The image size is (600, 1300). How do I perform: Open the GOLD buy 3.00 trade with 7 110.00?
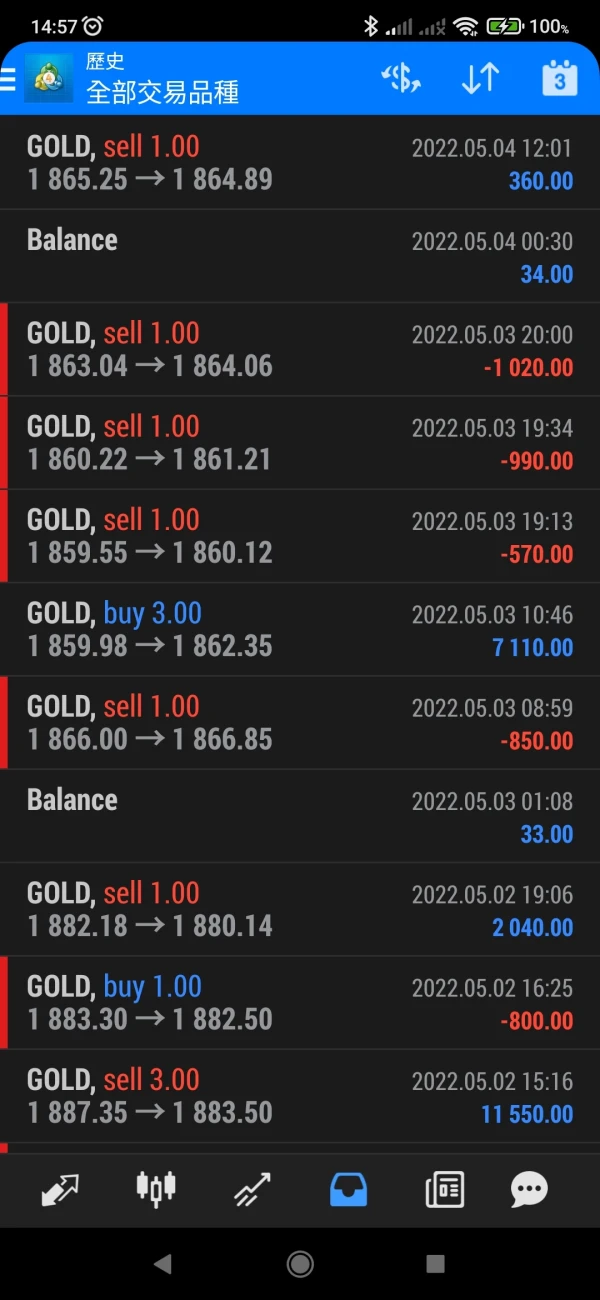(x=300, y=630)
